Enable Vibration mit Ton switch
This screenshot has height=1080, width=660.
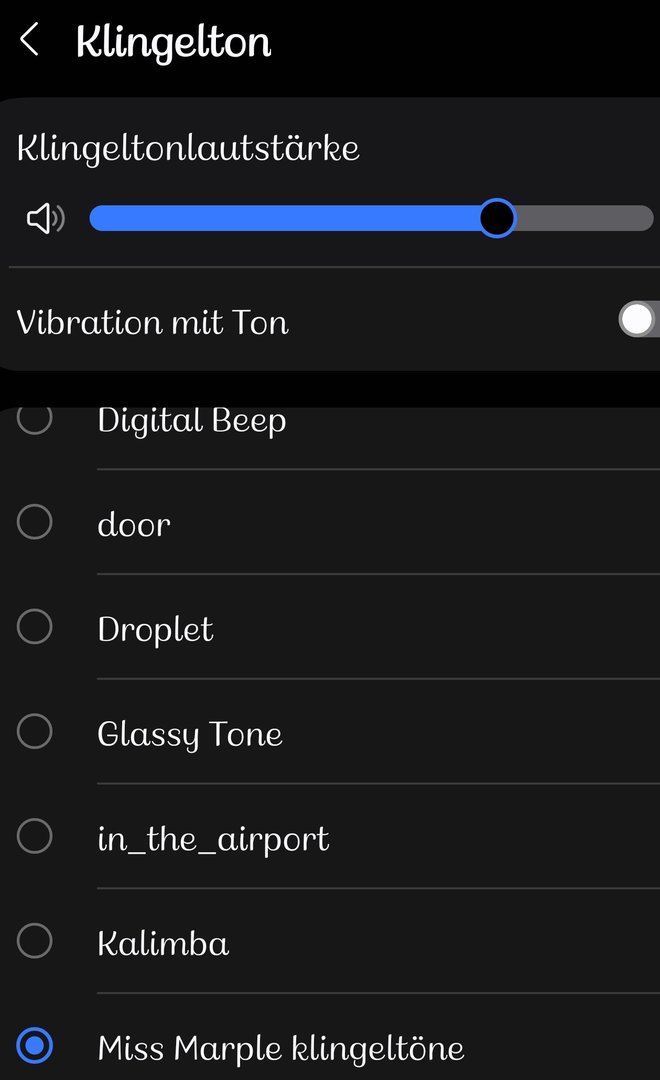tap(637, 320)
